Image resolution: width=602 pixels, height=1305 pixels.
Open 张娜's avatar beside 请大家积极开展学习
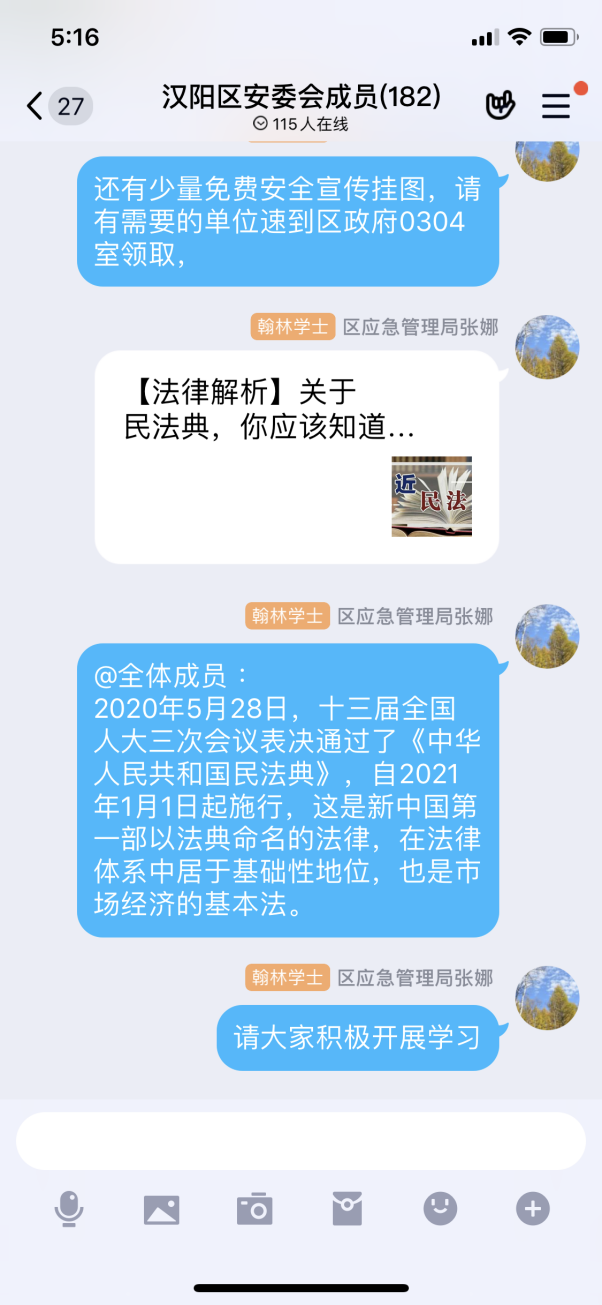coord(547,998)
